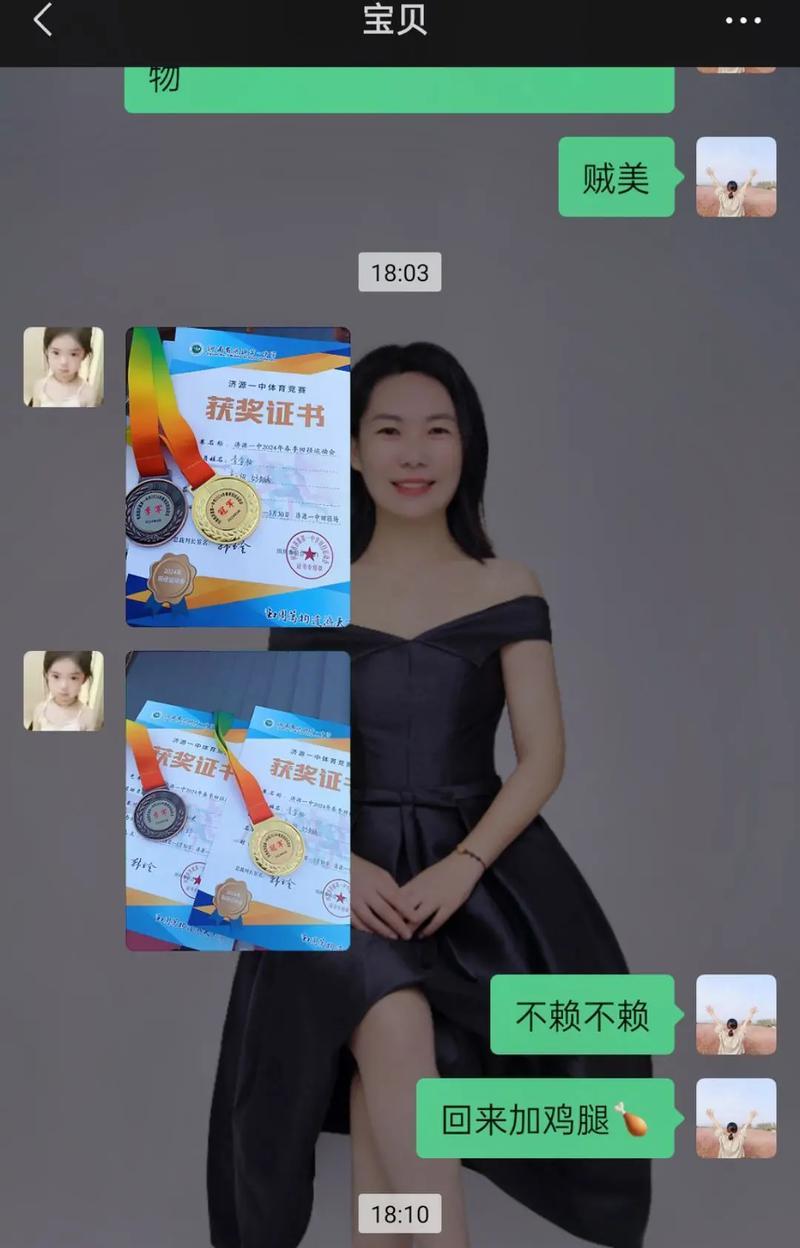Open the chat overflow menu
This screenshot has width=800, height=1248.
(742, 21)
